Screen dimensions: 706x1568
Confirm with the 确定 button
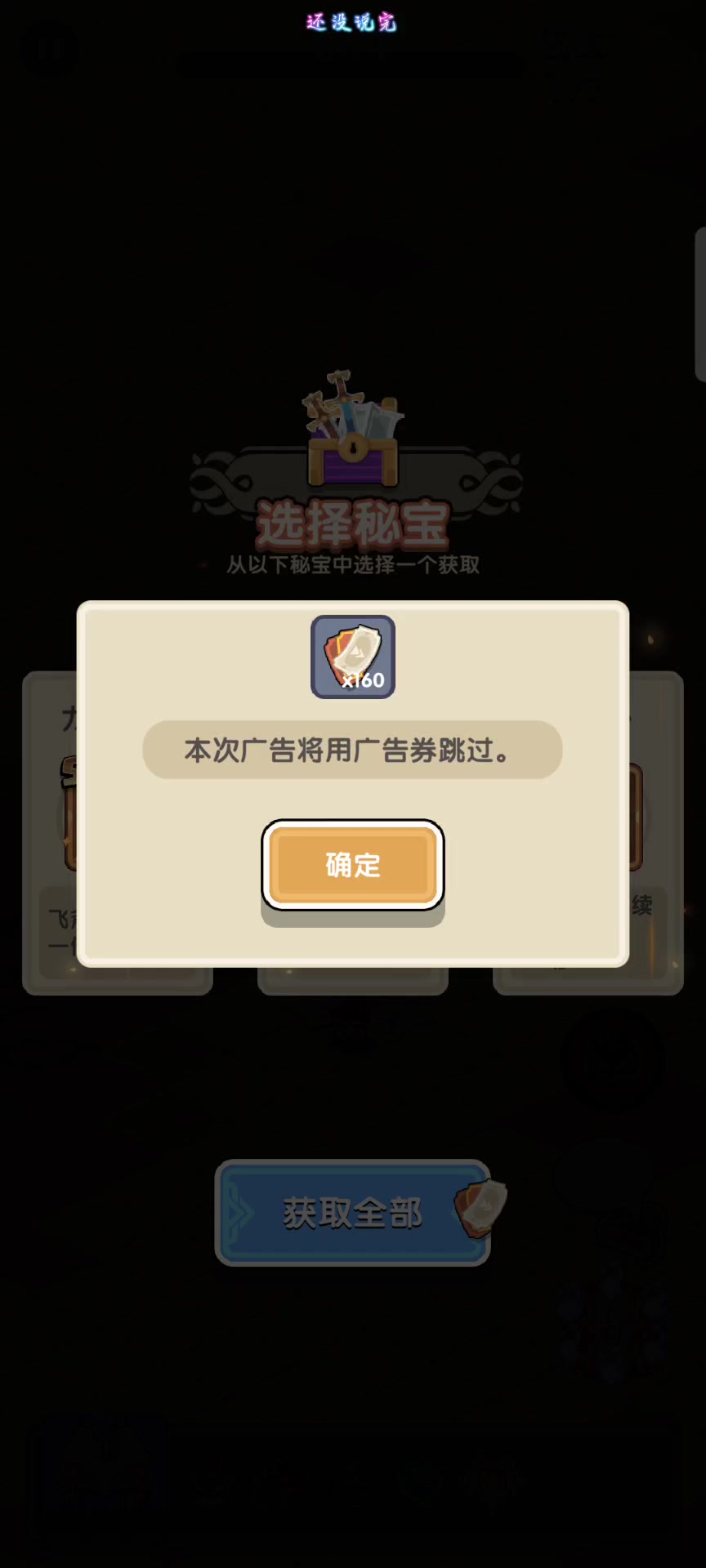(x=353, y=865)
